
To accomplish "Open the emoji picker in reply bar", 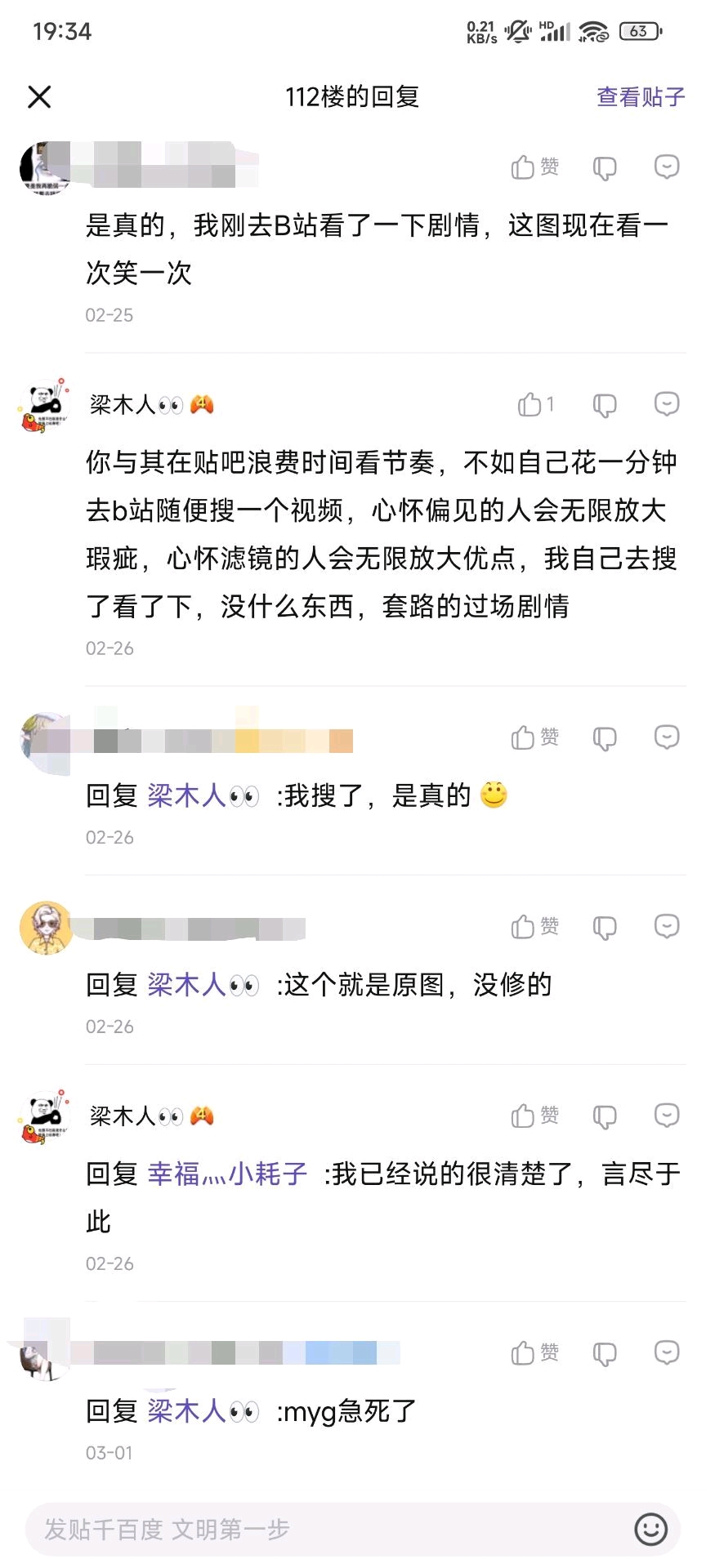I will pyautogui.click(x=651, y=1529).
